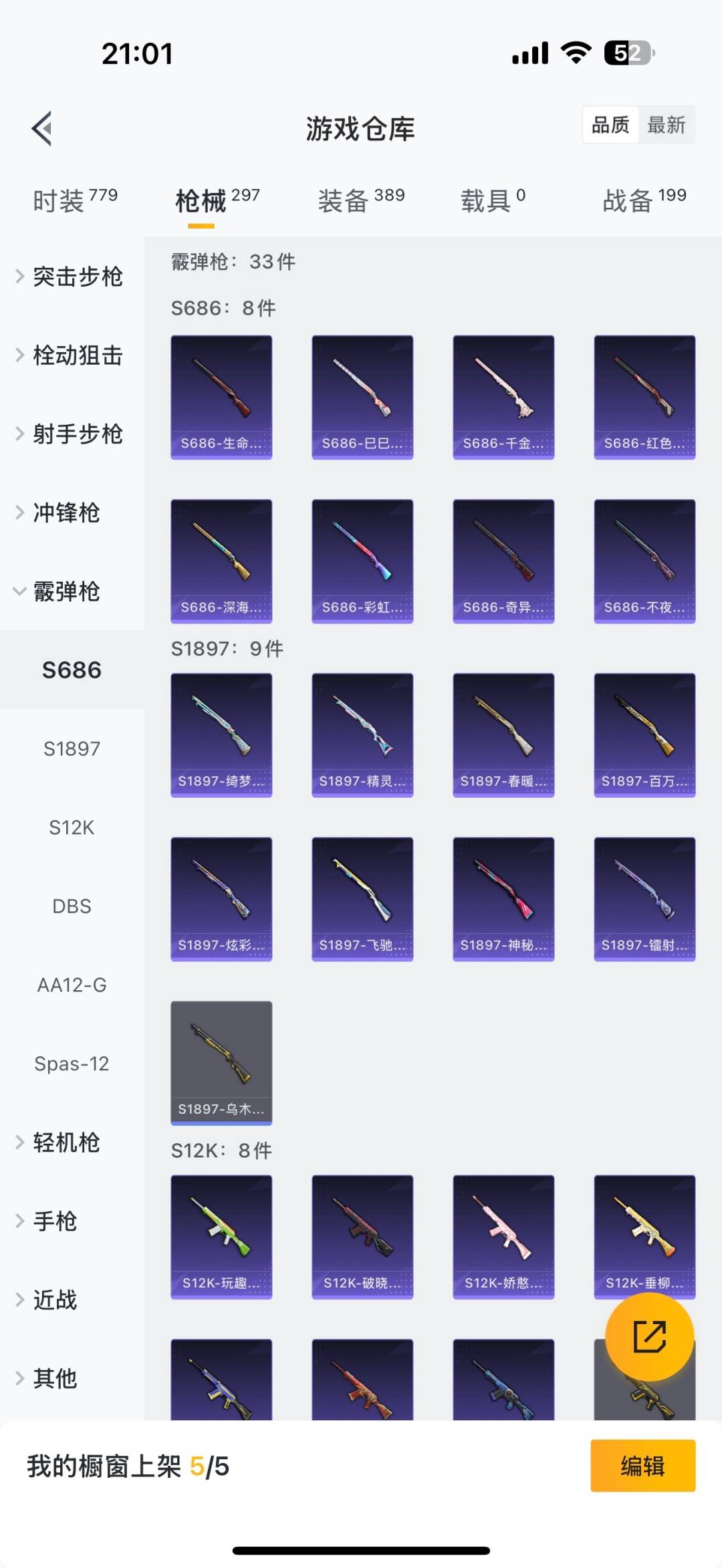
Task: Select the S686-生命 weapon thumbnail
Action: (x=221, y=396)
